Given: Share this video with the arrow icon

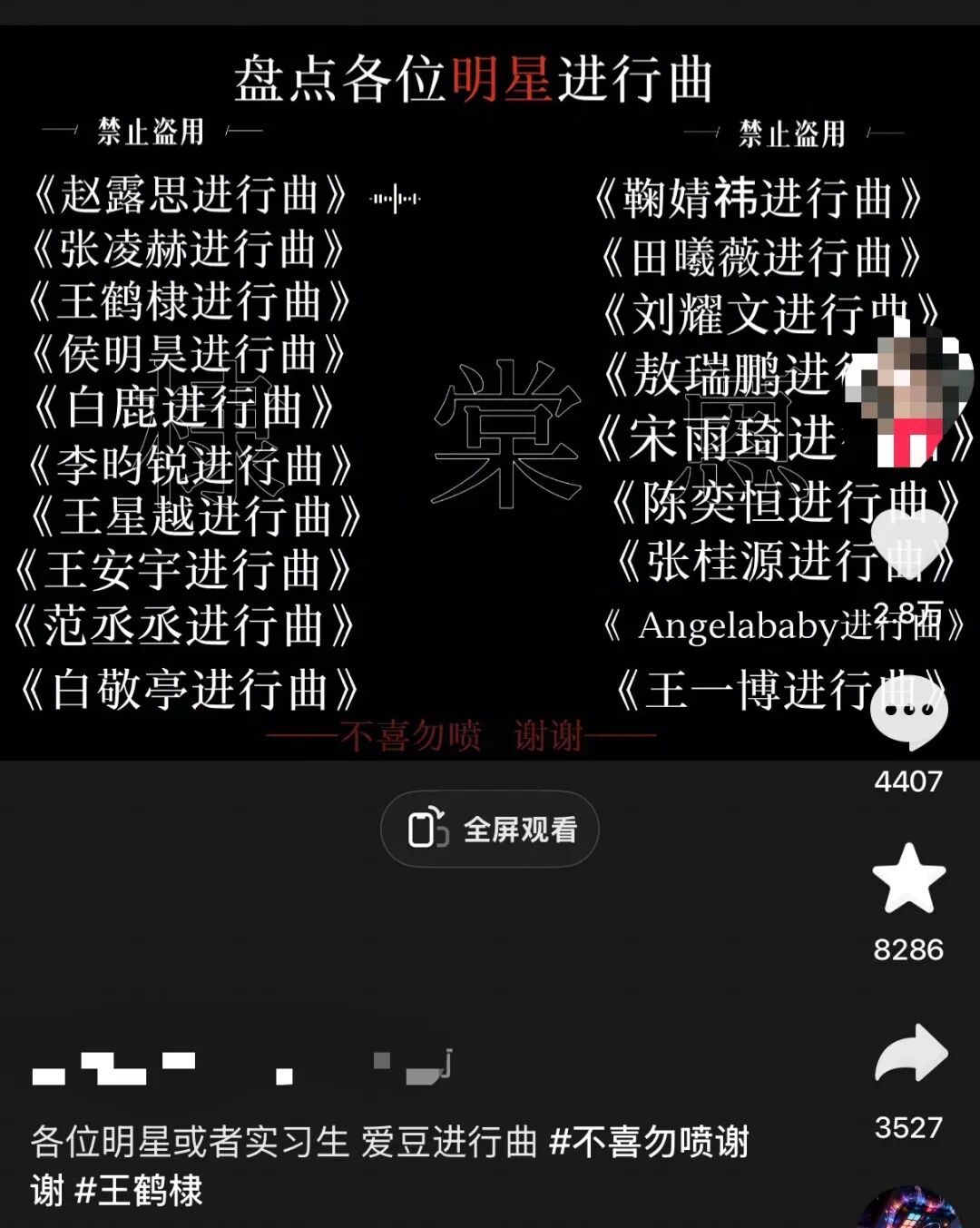Looking at the screenshot, I should pyautogui.click(x=910, y=1055).
